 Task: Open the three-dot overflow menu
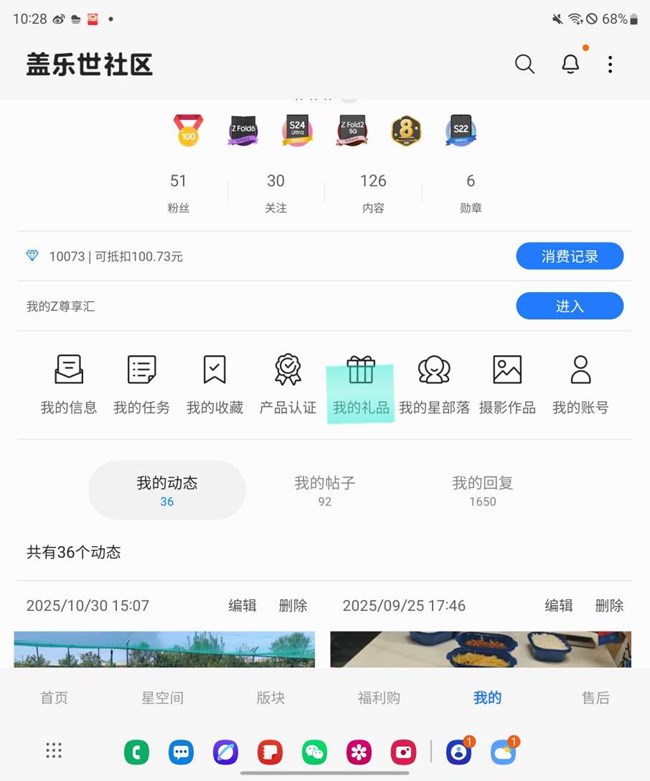pyautogui.click(x=610, y=64)
